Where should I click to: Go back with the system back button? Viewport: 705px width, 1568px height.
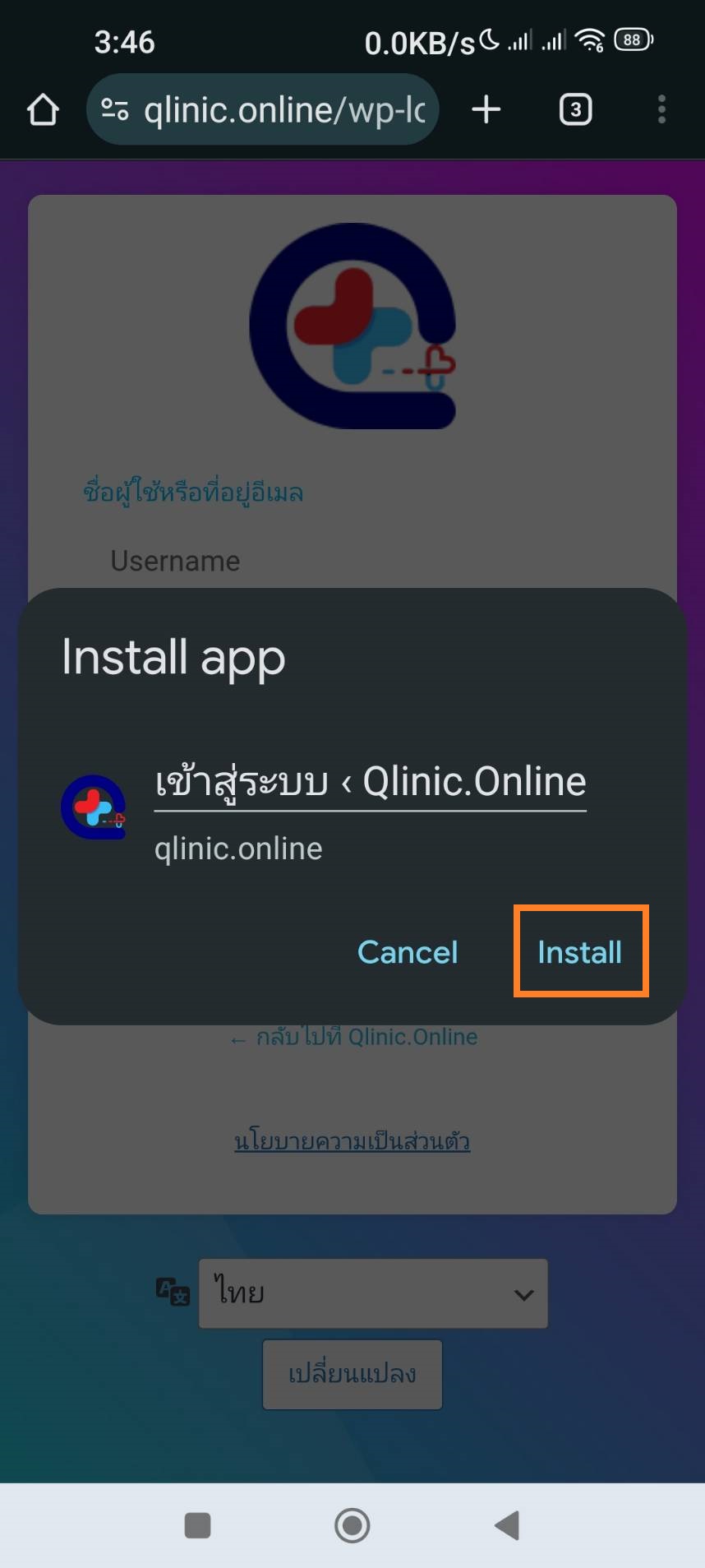point(507,1525)
